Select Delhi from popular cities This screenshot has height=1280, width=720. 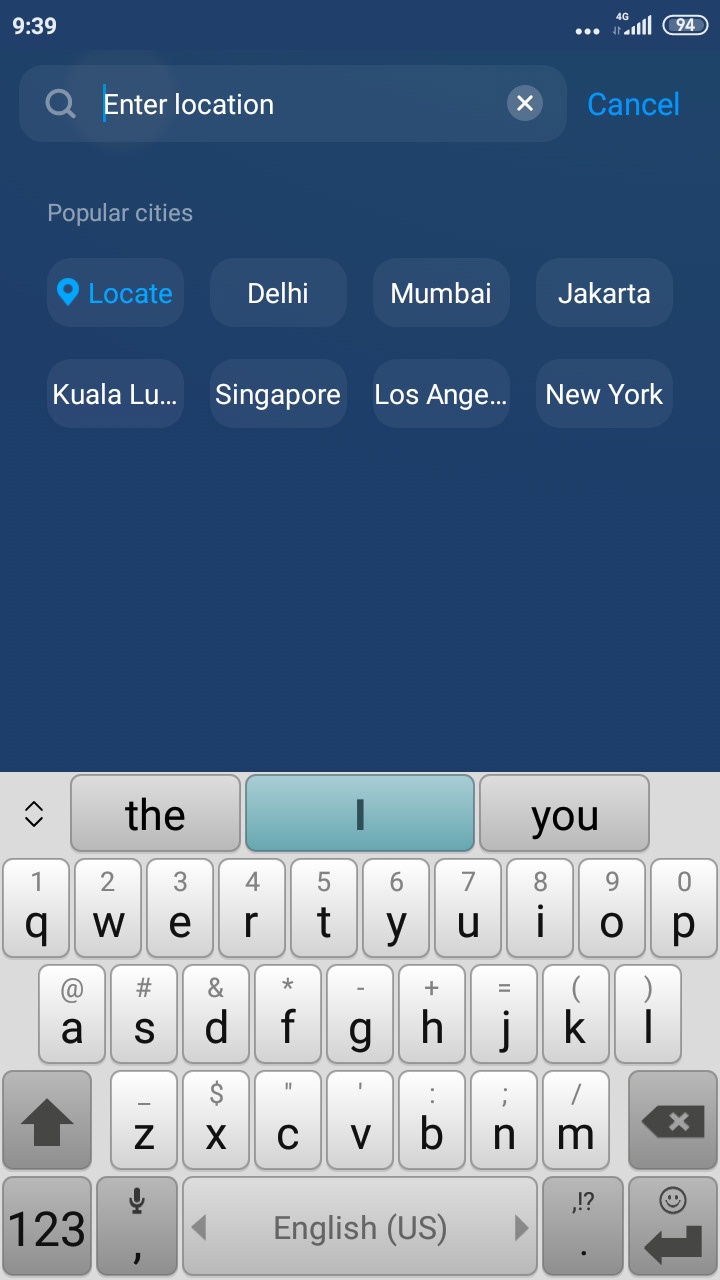(x=278, y=293)
